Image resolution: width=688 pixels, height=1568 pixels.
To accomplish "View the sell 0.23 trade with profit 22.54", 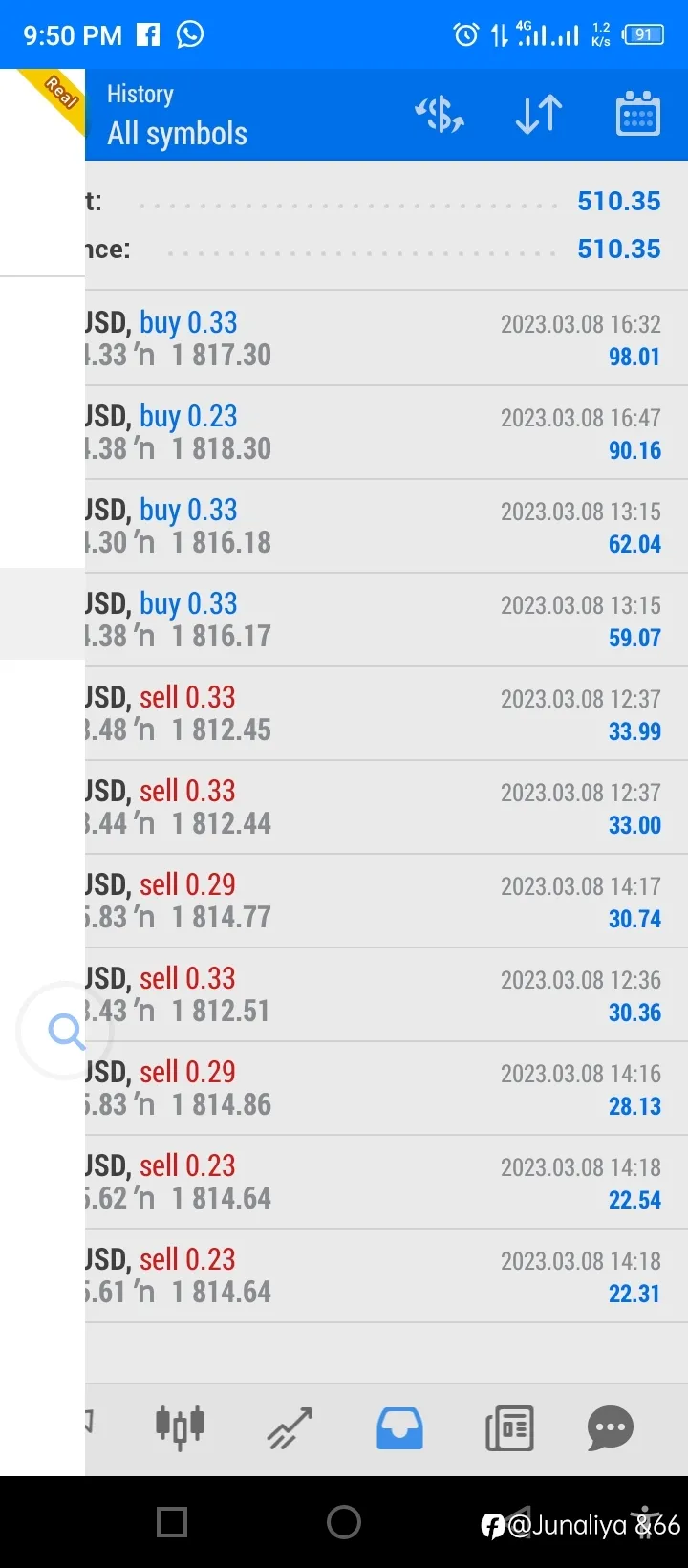I will [x=386, y=1182].
